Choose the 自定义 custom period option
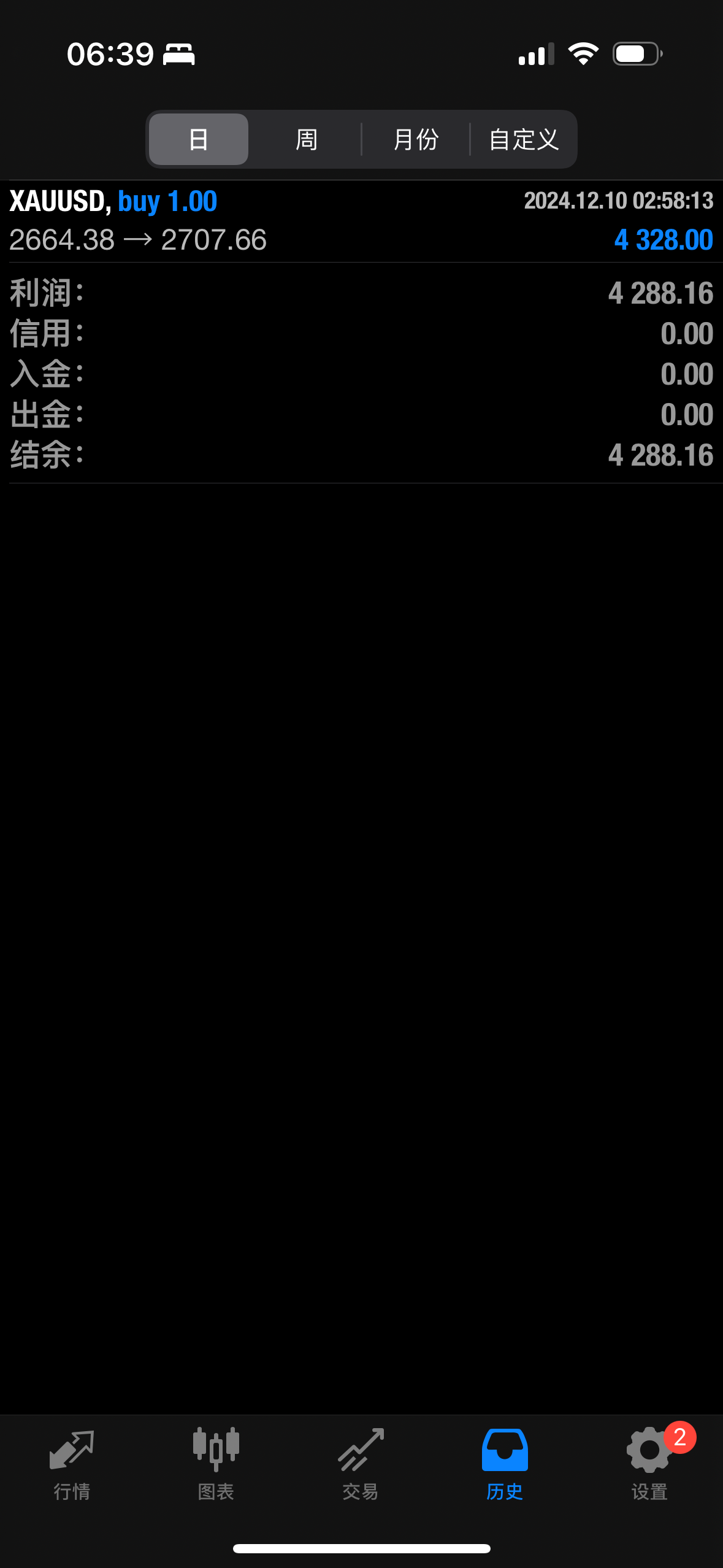The image size is (723, 1568). coord(523,139)
